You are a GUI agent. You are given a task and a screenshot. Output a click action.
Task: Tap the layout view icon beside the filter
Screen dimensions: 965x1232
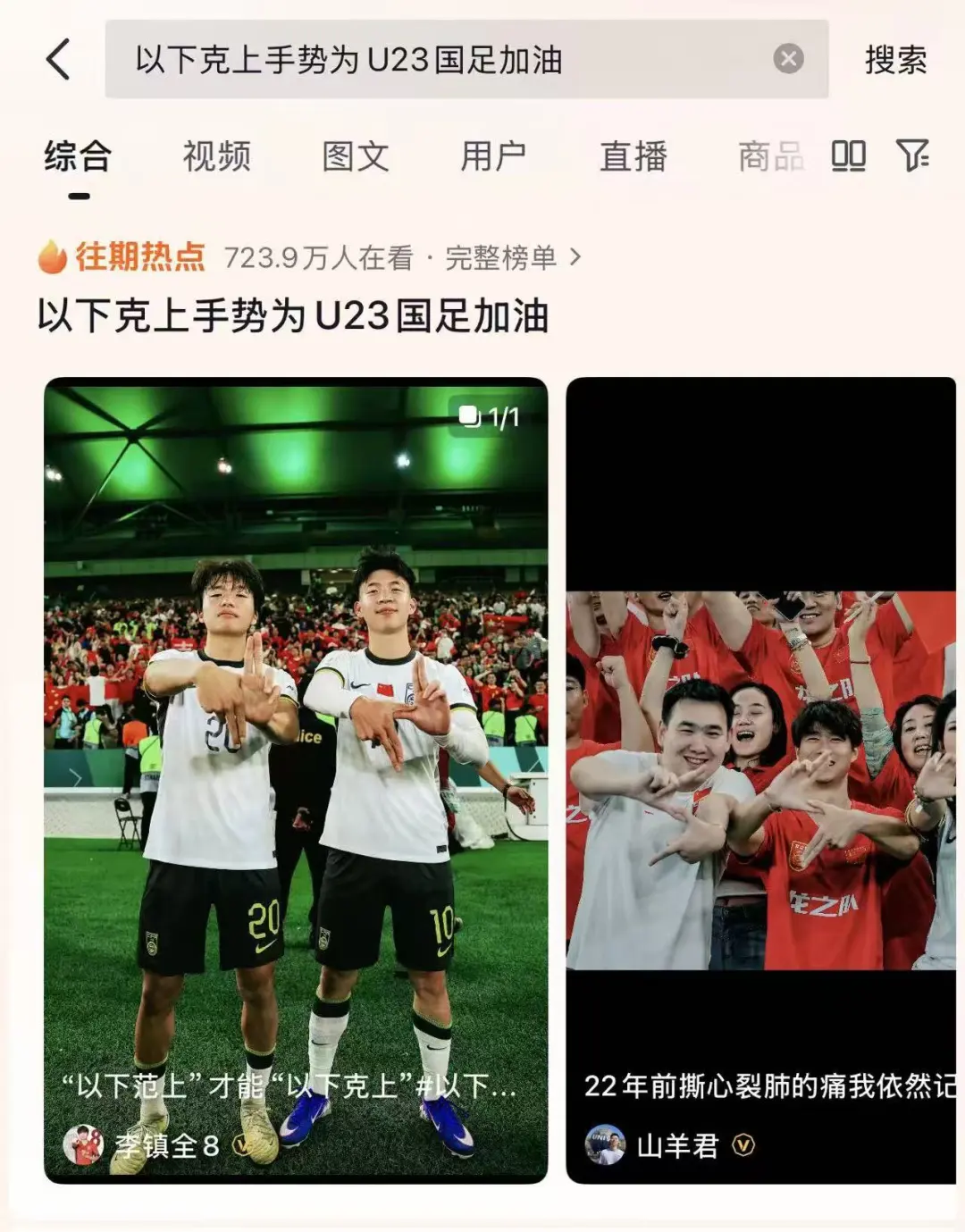pos(851,155)
